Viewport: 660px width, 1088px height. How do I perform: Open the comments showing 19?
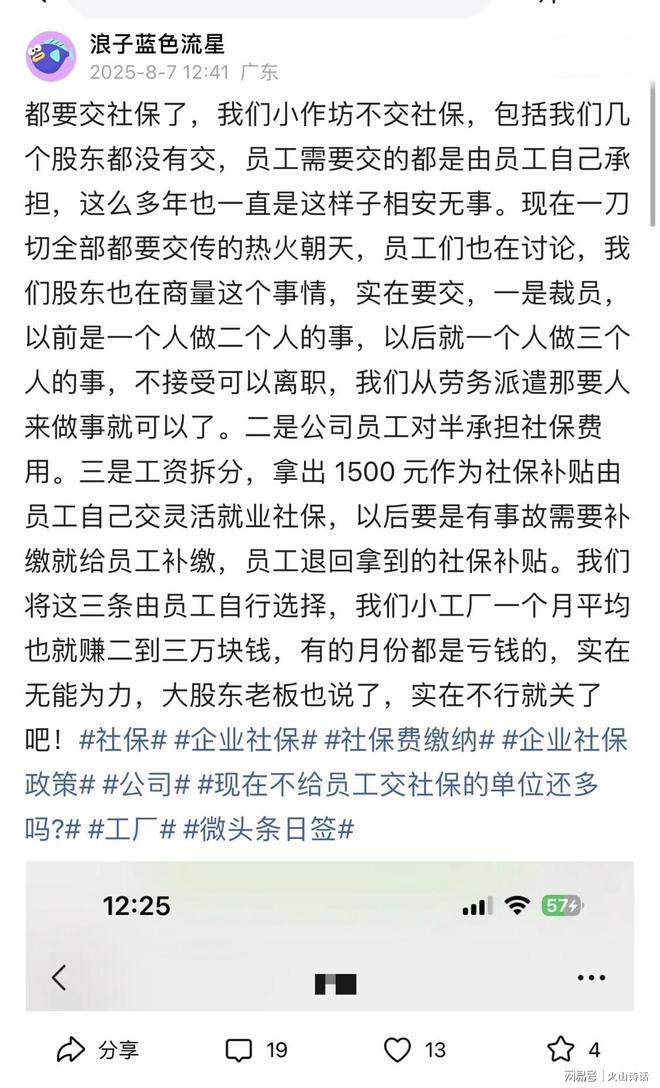pos(256,1050)
